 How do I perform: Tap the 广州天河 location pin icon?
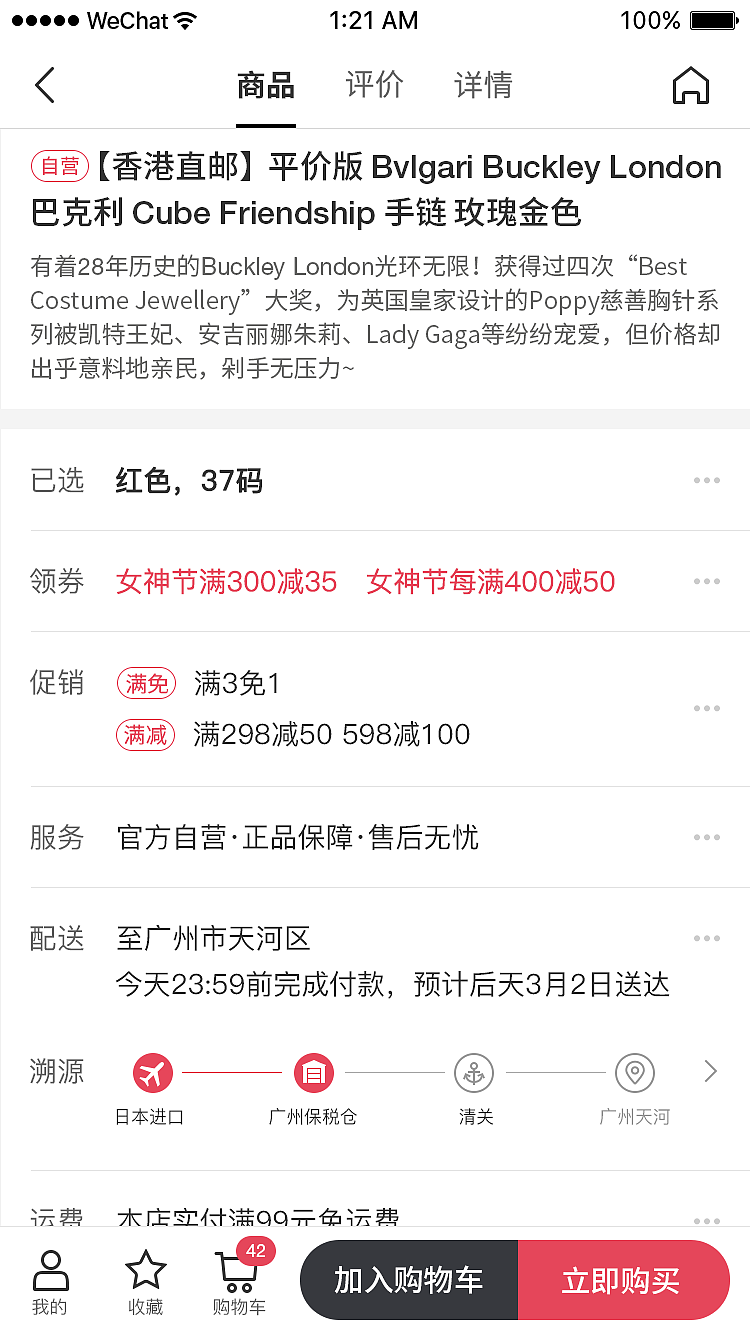635,1072
